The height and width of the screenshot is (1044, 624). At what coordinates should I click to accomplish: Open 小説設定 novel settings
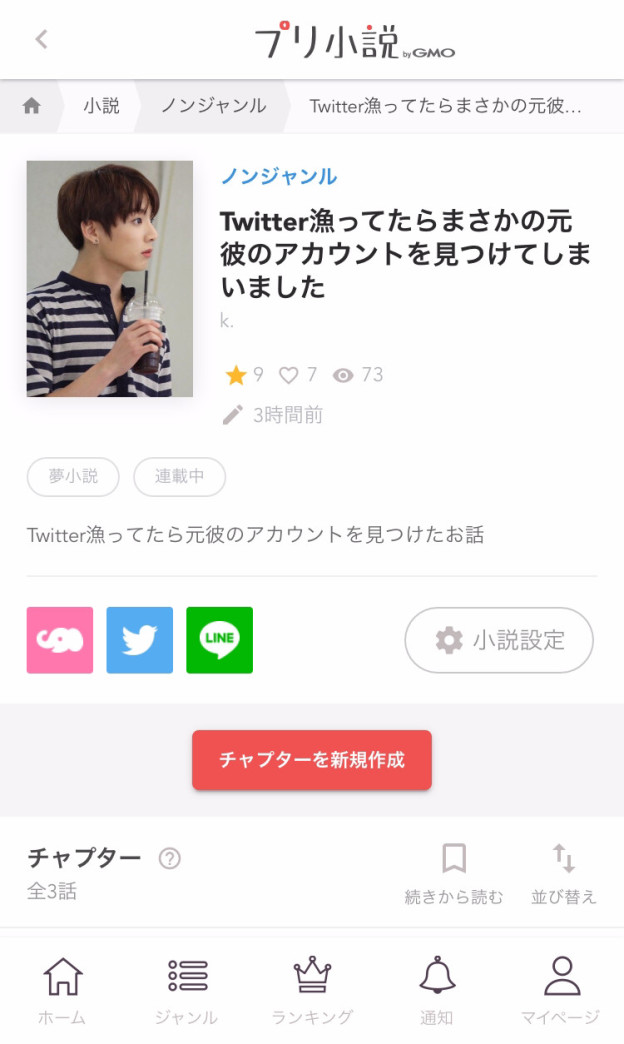pos(499,640)
